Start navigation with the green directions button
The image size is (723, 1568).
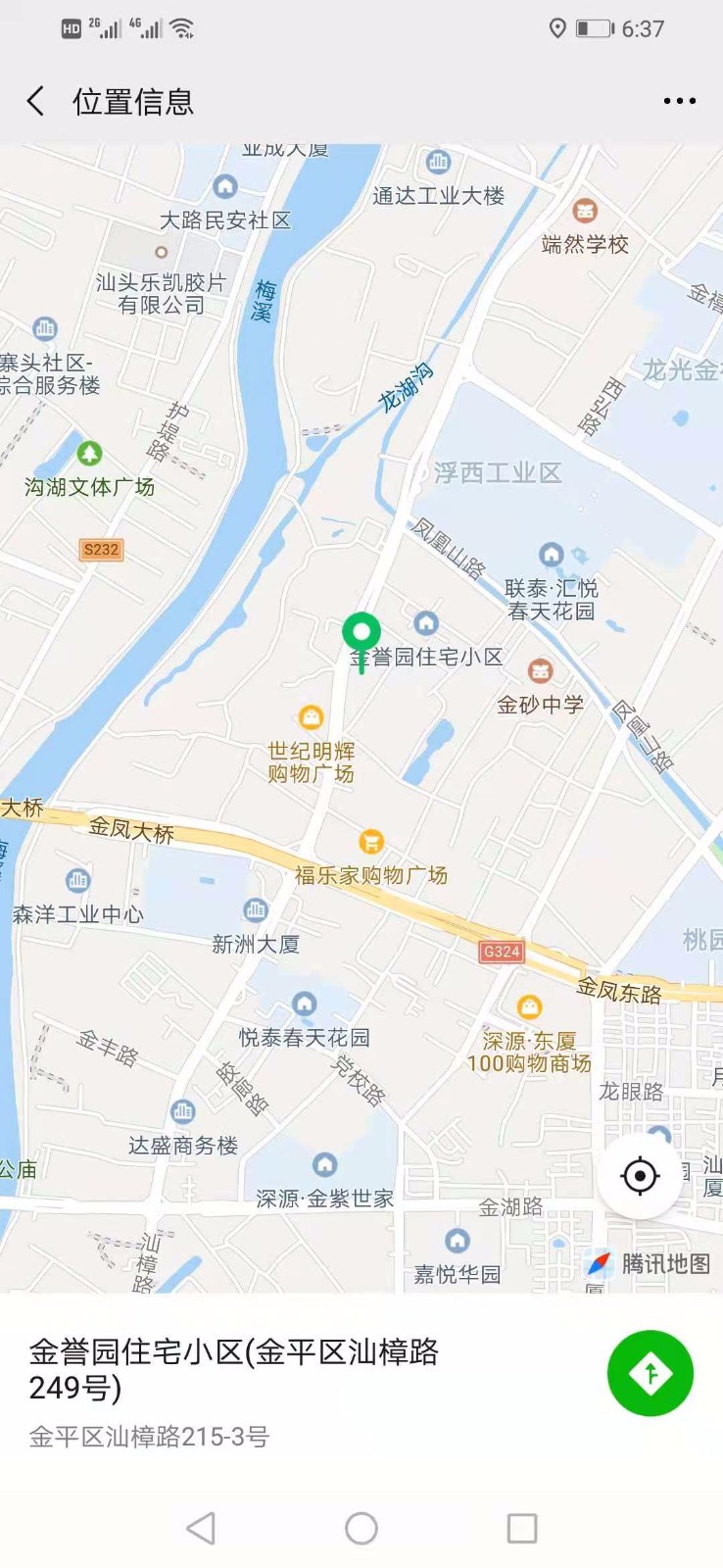650,1373
